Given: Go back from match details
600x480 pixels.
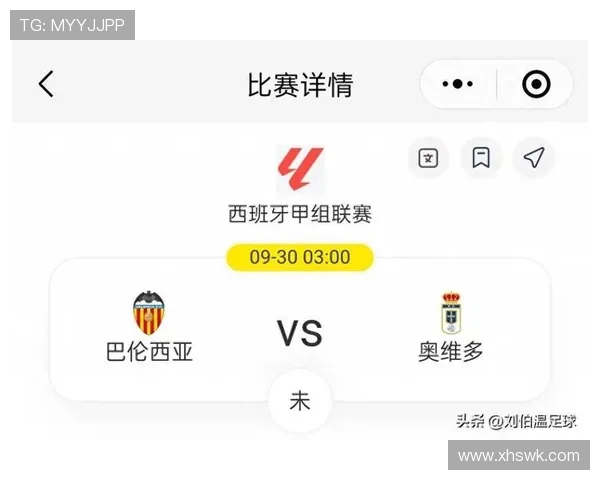Looking at the screenshot, I should coord(46,84).
